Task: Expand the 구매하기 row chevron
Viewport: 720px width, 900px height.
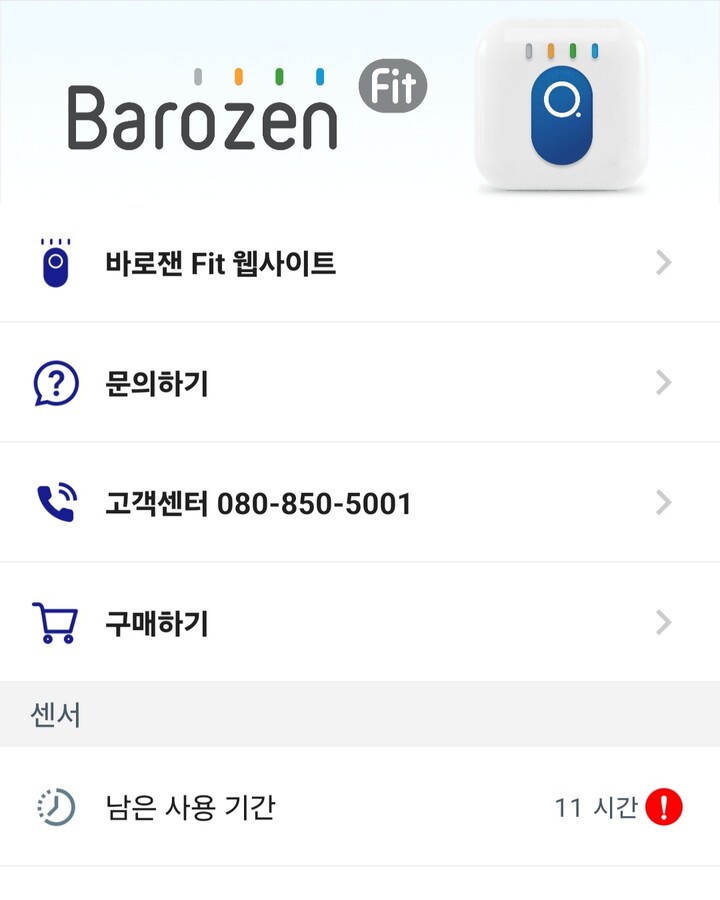Action: pos(663,622)
